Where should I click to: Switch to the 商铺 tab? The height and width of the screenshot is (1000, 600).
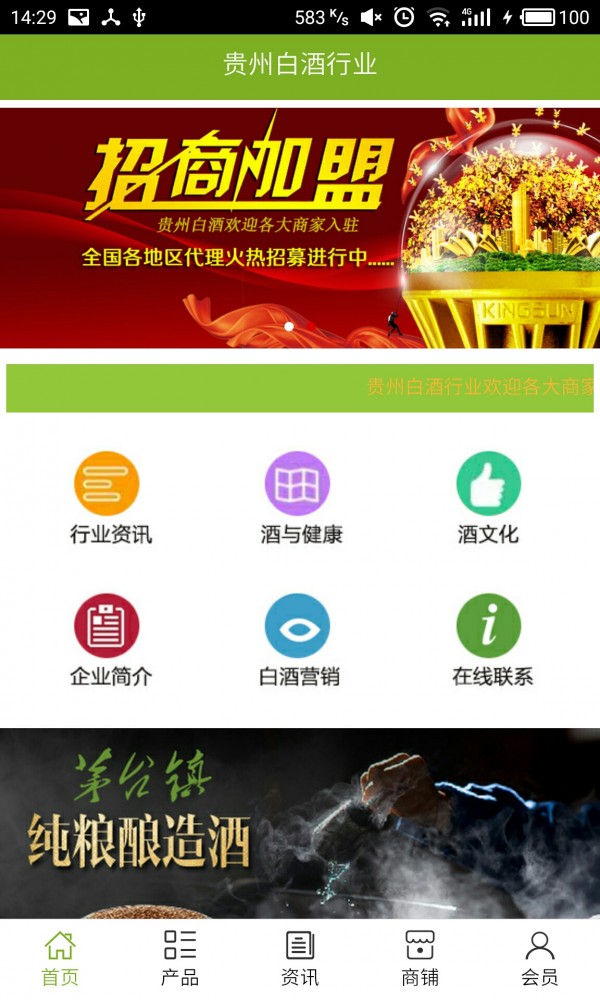[x=420, y=958]
